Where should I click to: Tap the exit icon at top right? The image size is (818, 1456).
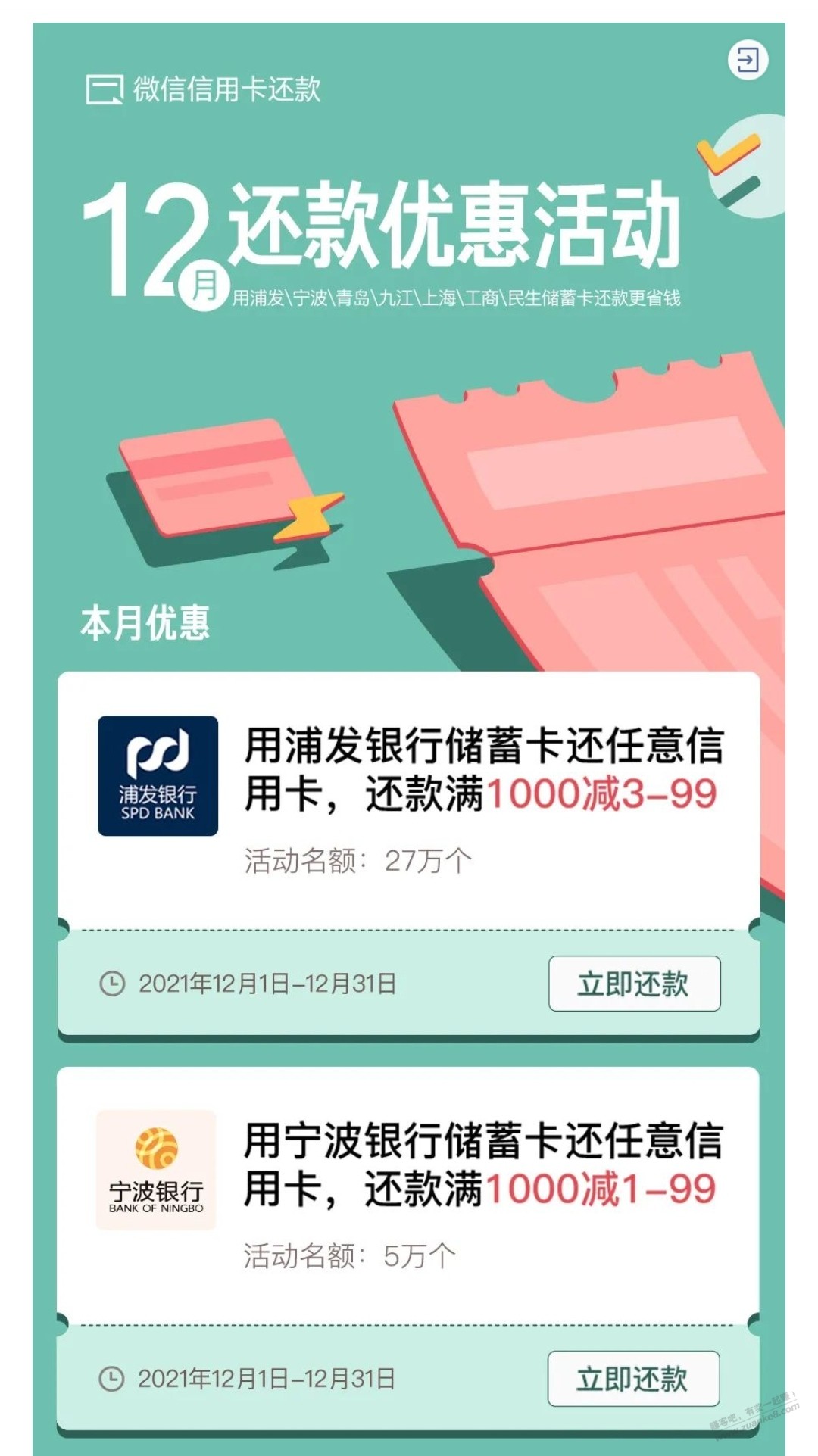[x=748, y=60]
